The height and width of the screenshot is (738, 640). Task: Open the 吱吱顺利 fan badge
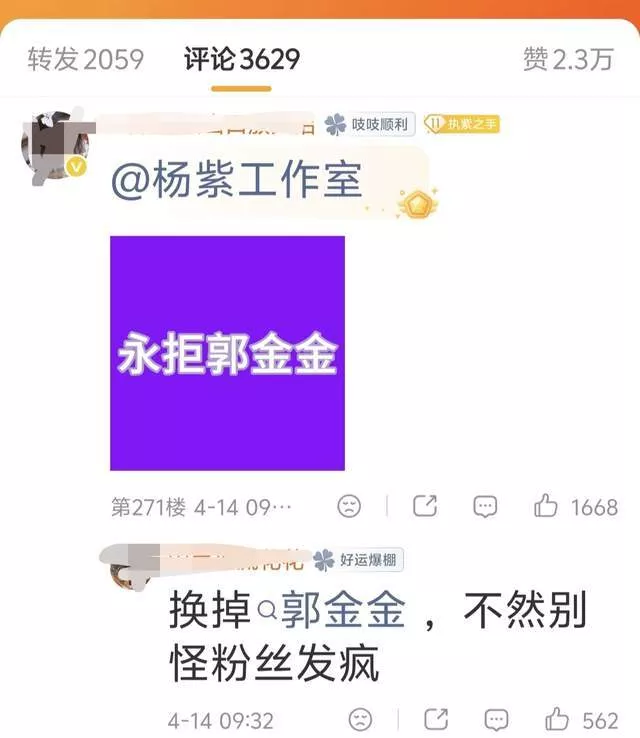368,125
